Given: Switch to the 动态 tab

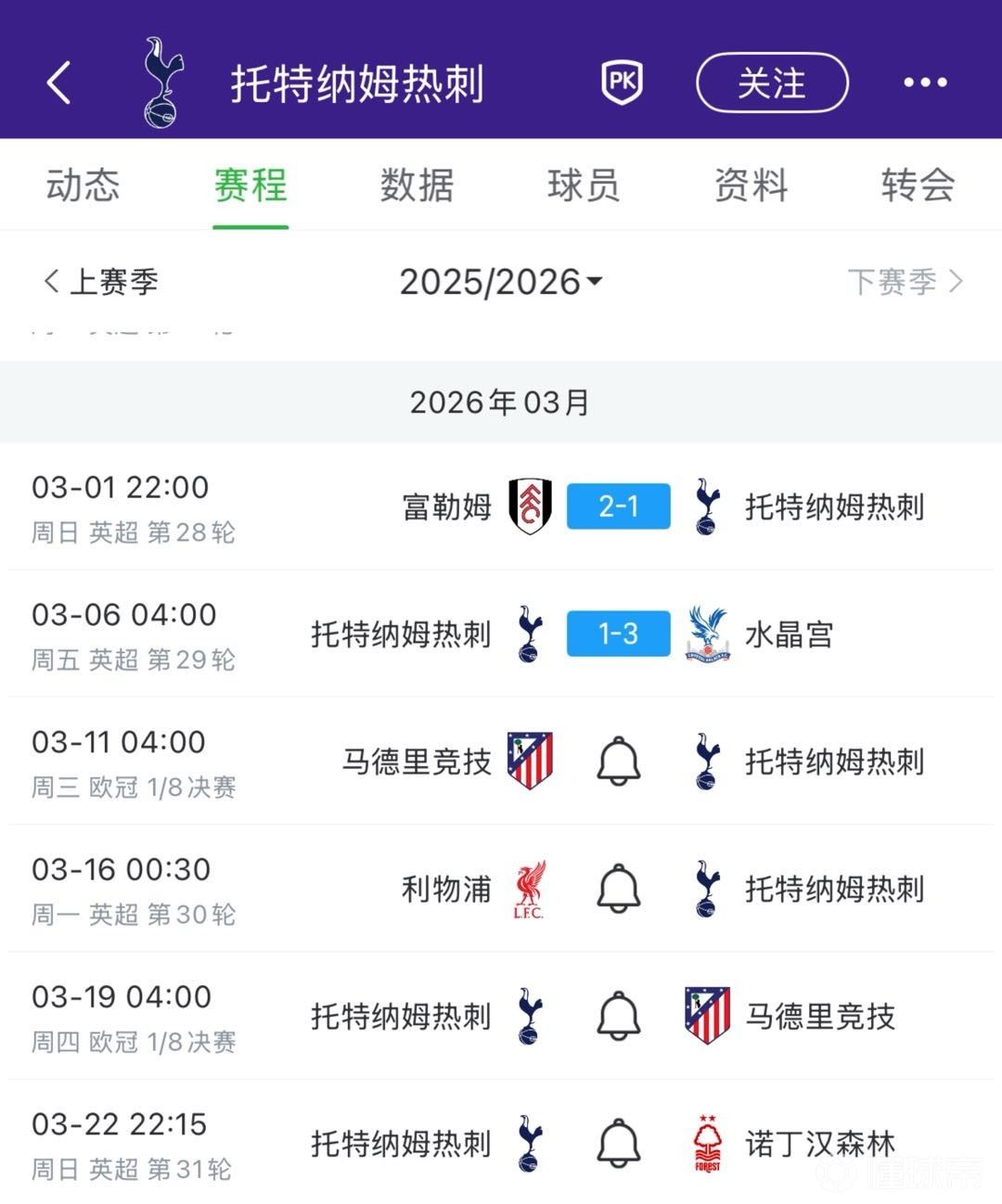Looking at the screenshot, I should tap(83, 185).
